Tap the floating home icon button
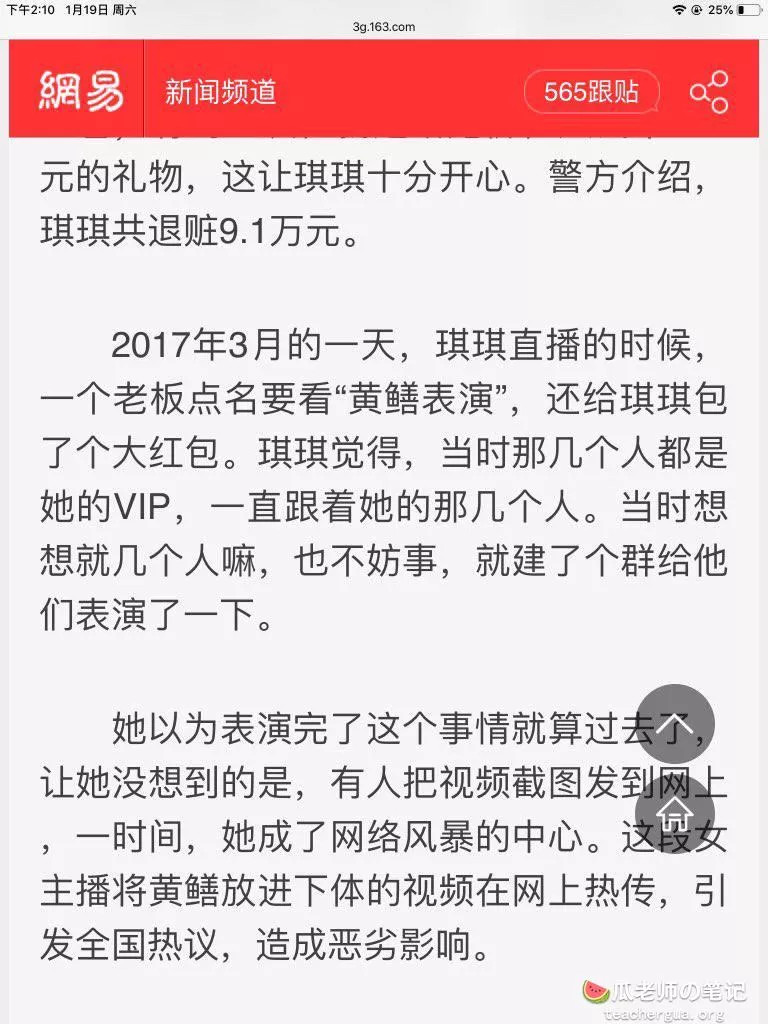The image size is (768, 1024). coord(675,812)
